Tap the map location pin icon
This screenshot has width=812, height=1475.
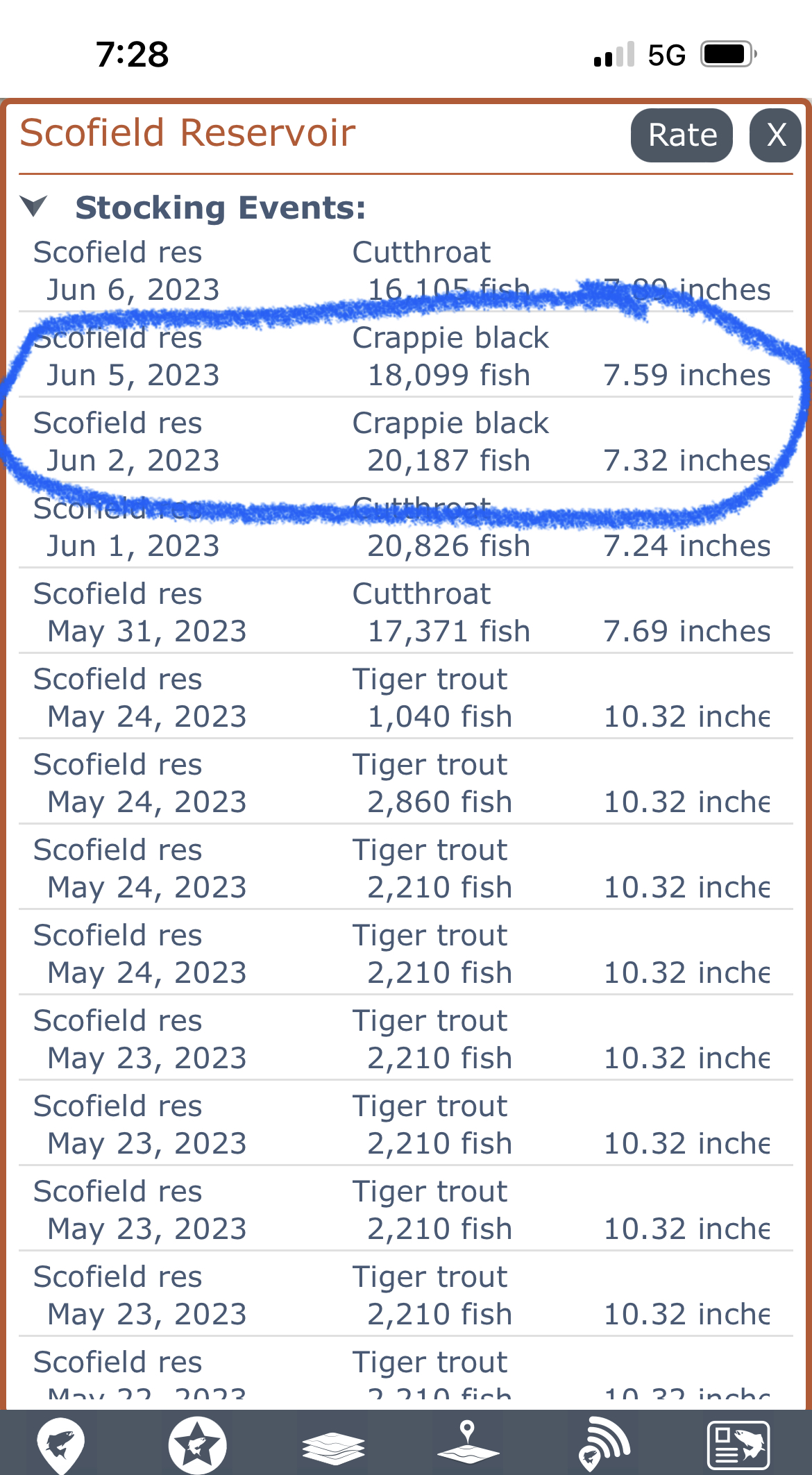468,1442
